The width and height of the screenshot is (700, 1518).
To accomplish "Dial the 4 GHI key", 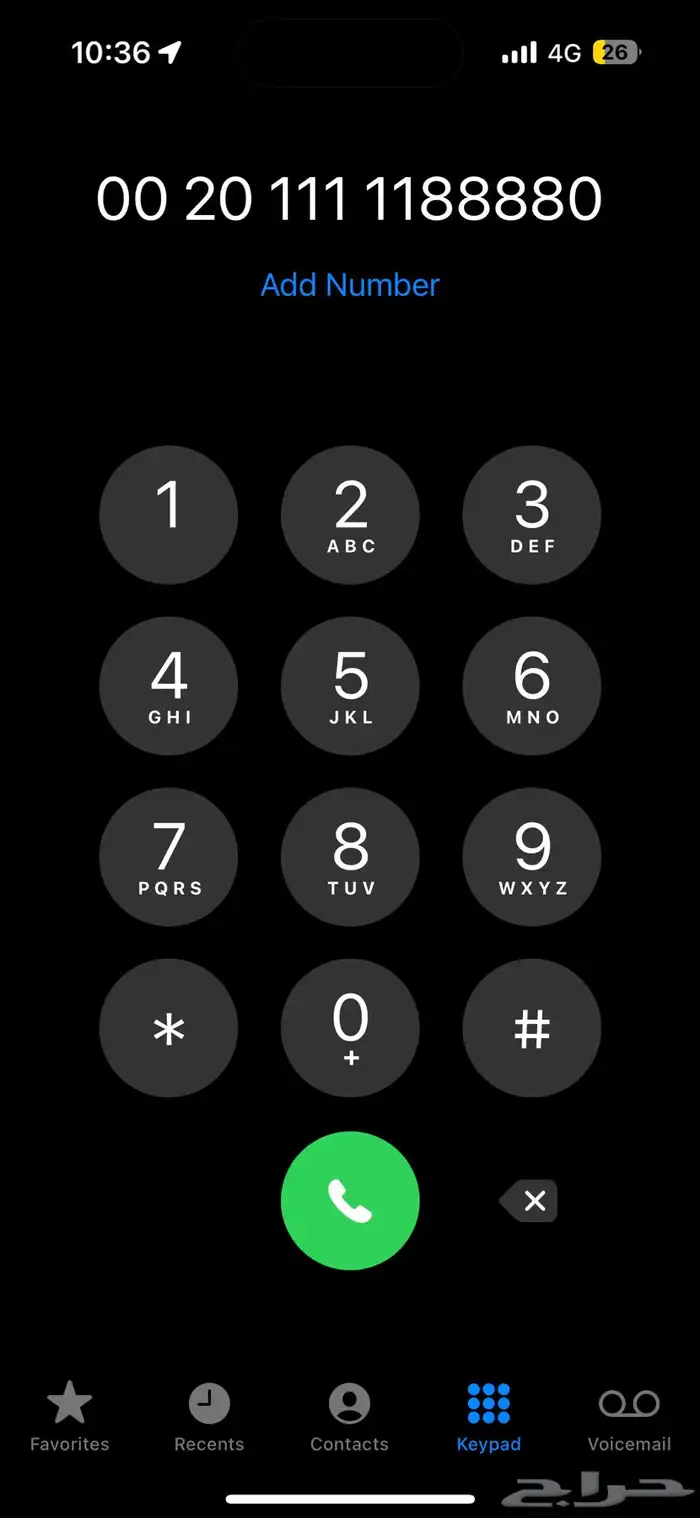I will click(x=169, y=686).
